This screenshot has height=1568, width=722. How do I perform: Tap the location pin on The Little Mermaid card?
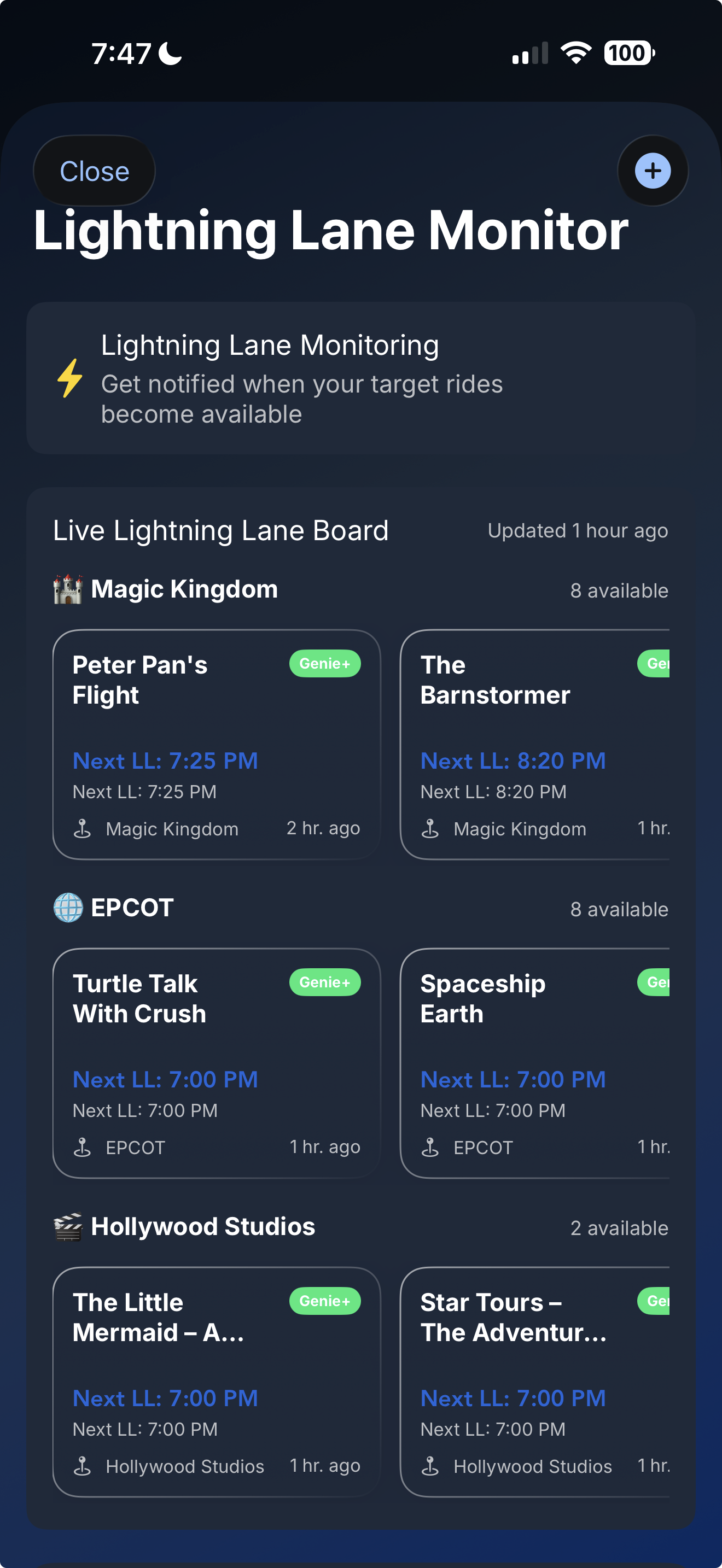point(83,1466)
